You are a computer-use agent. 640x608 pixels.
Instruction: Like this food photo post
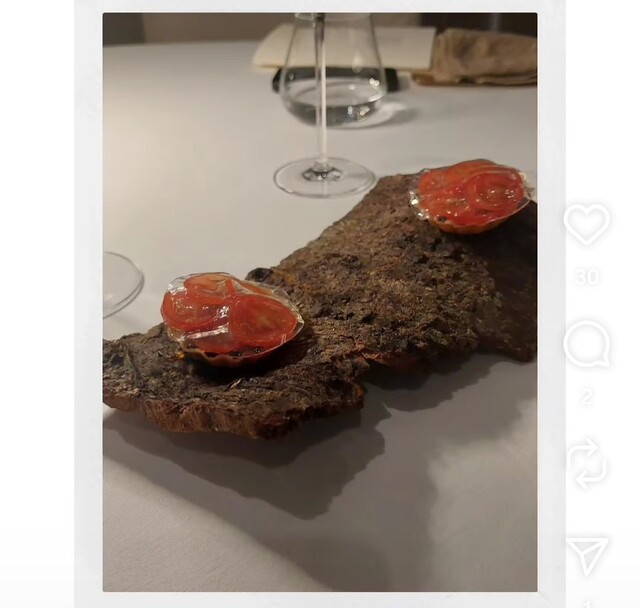587,224
